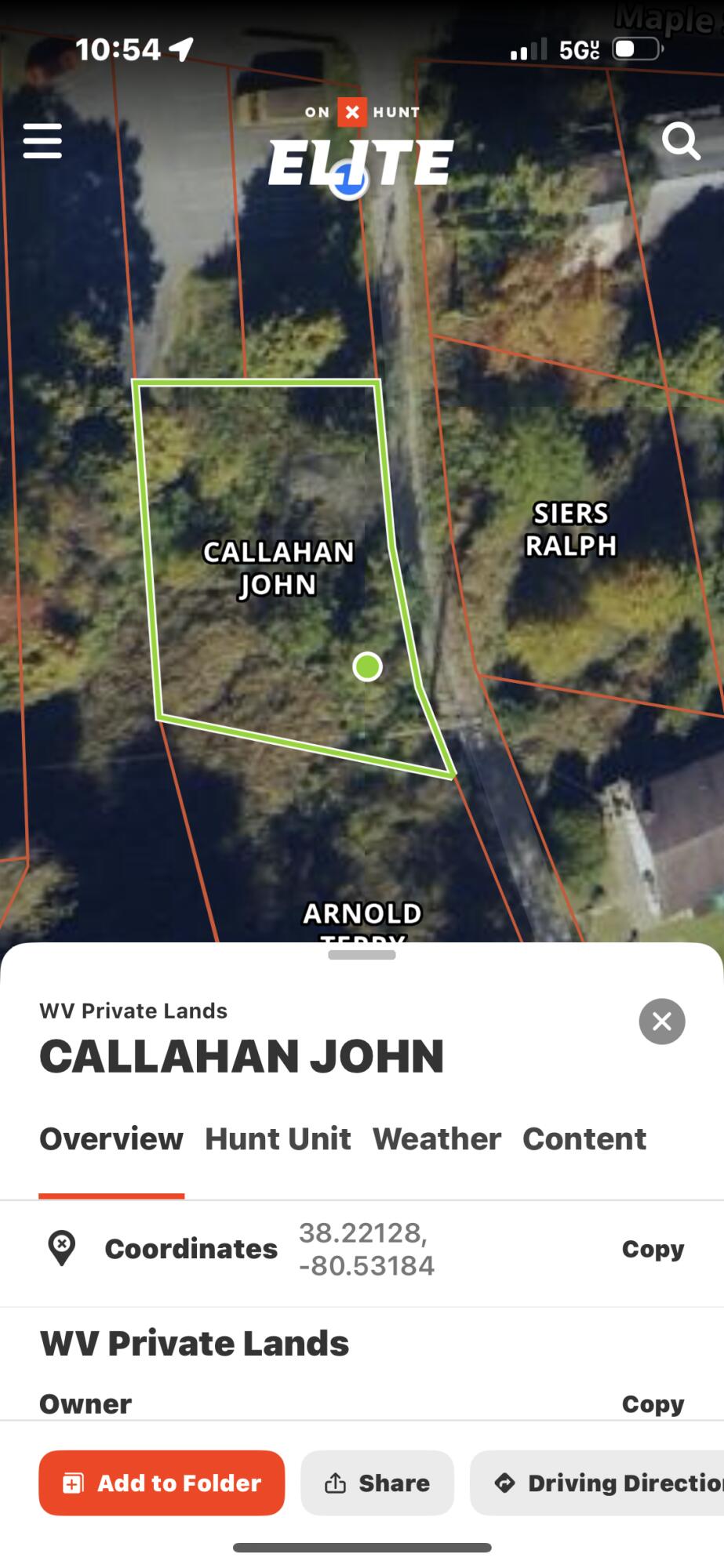The width and height of the screenshot is (724, 1568).
Task: Switch to the Hunt Unit tab
Action: (x=278, y=1138)
